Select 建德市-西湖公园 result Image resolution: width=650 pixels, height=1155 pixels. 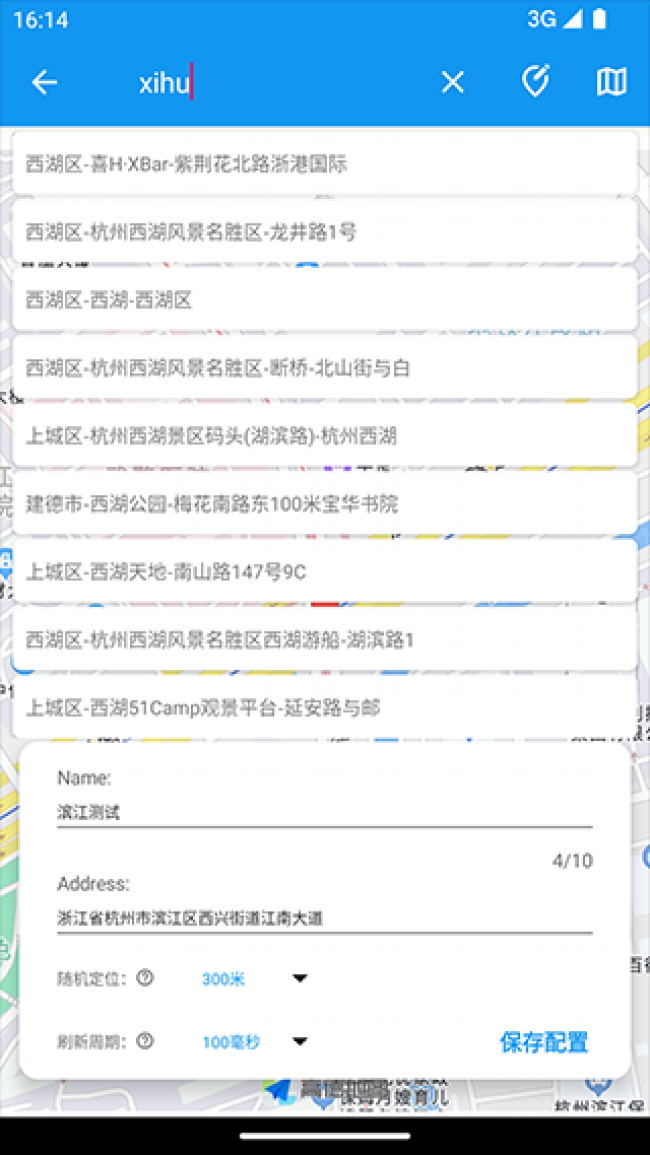click(325, 504)
